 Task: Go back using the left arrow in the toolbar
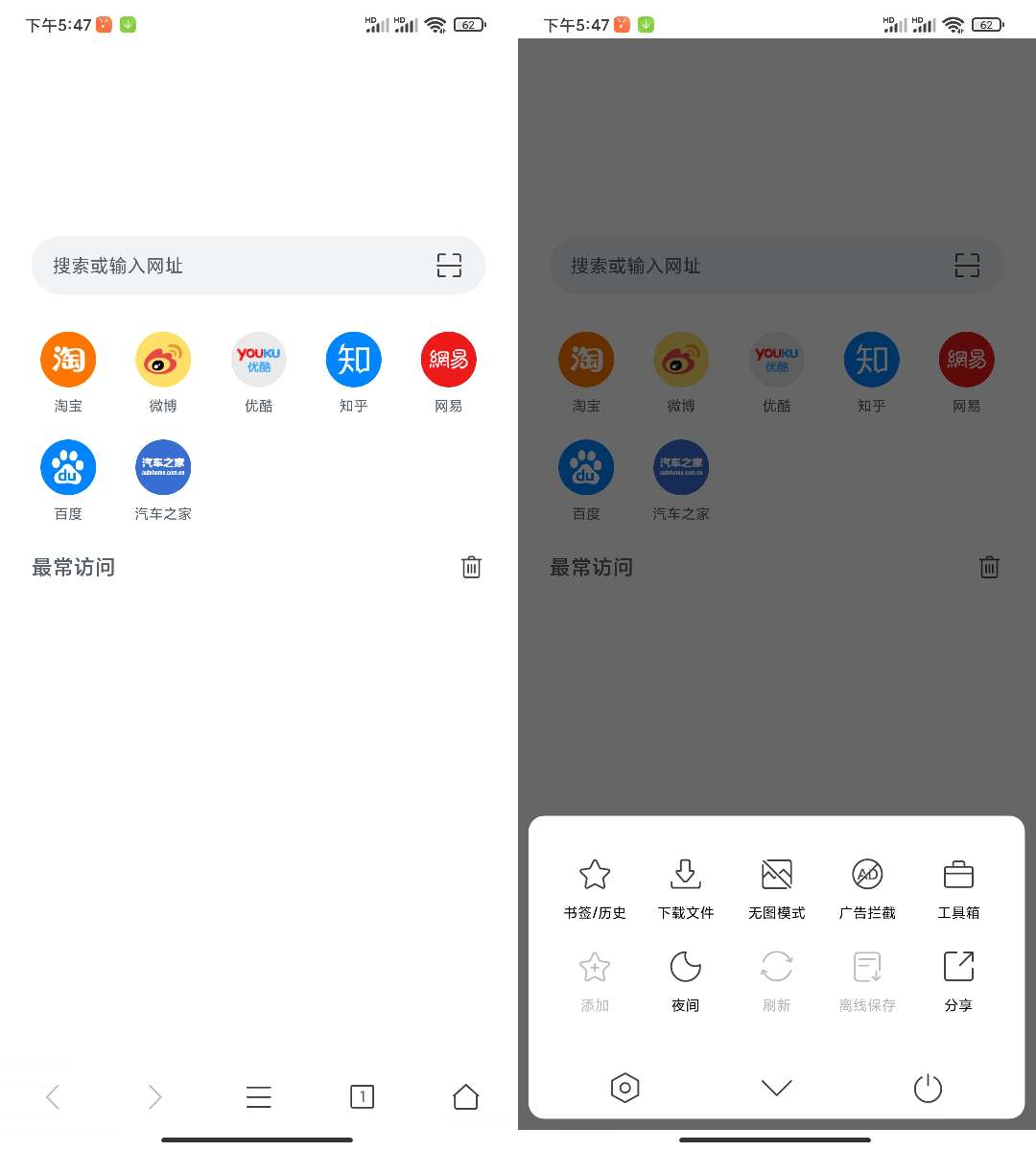point(53,1096)
